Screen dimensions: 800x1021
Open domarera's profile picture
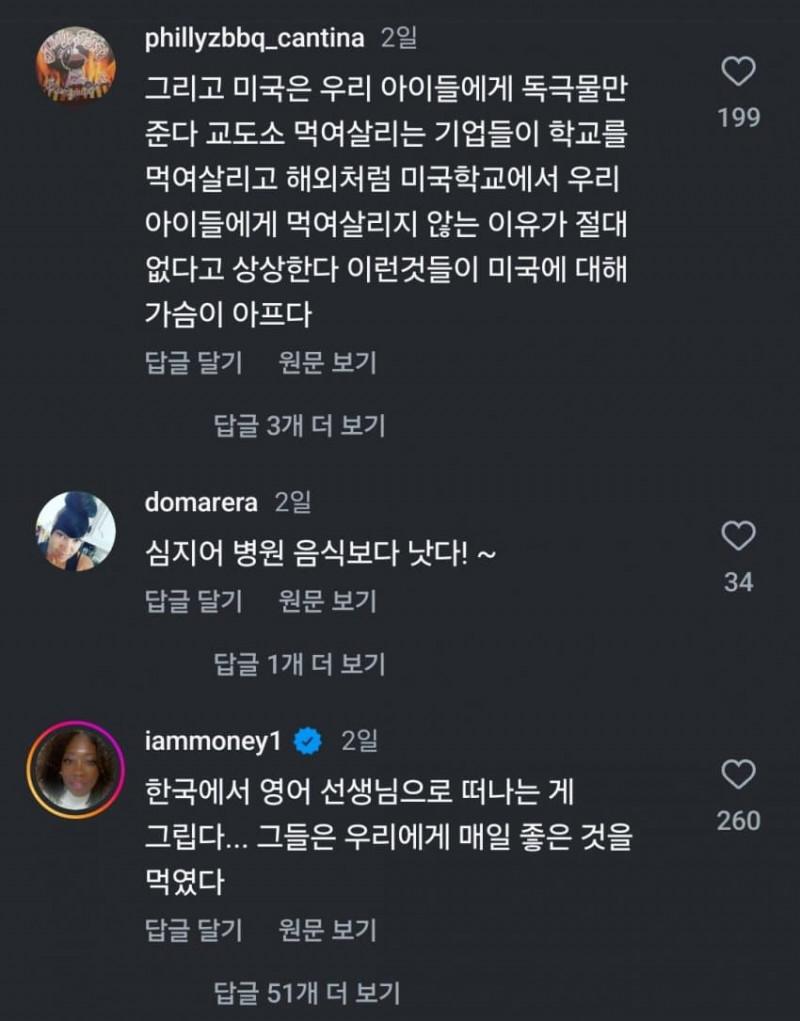point(76,531)
